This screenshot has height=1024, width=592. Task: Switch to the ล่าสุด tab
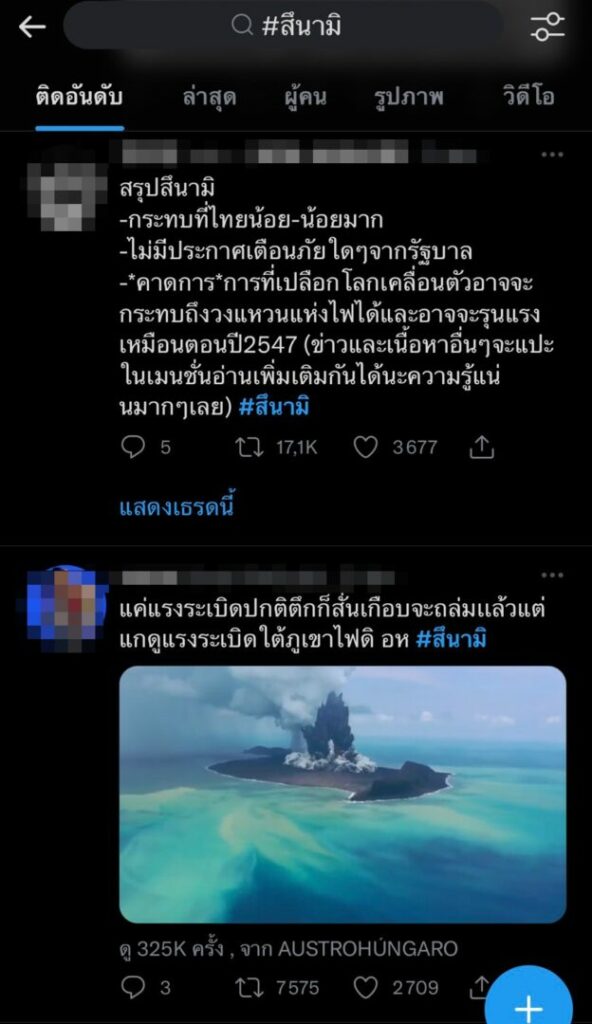tap(209, 97)
